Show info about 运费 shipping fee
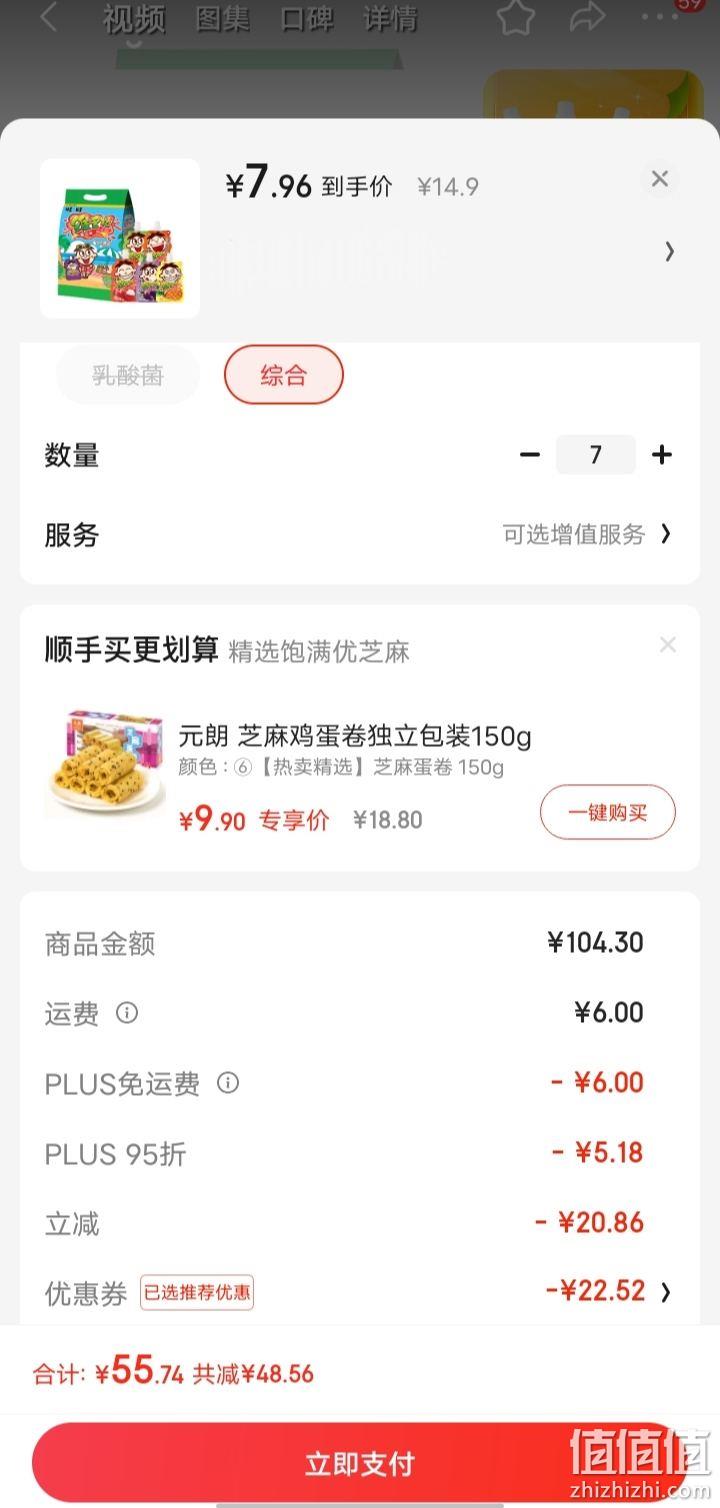 (x=126, y=1013)
